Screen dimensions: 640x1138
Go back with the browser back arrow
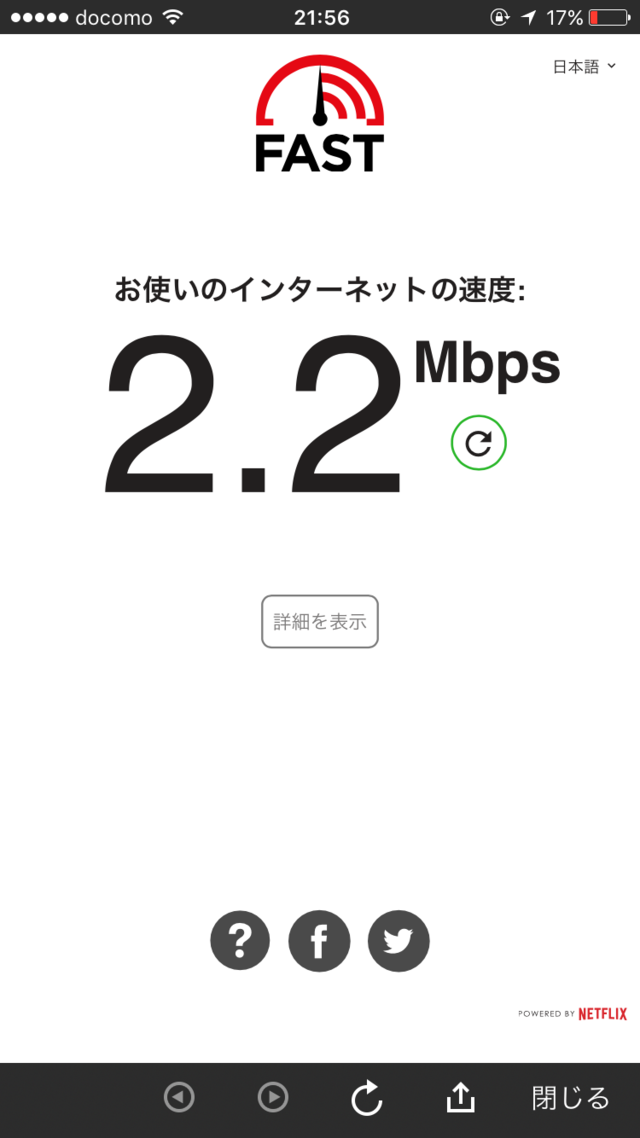click(x=179, y=1097)
